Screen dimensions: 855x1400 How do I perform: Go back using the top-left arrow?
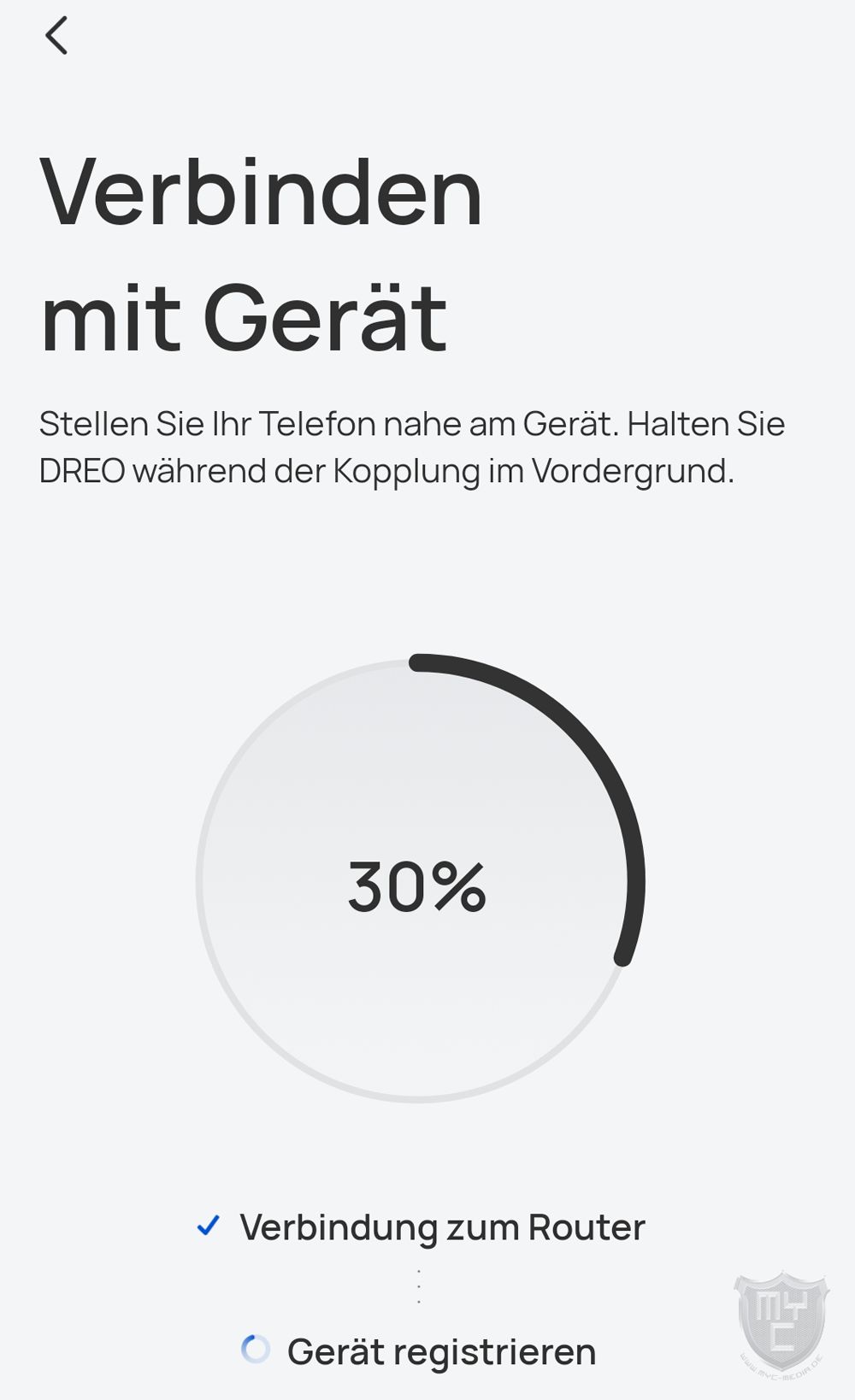click(56, 36)
